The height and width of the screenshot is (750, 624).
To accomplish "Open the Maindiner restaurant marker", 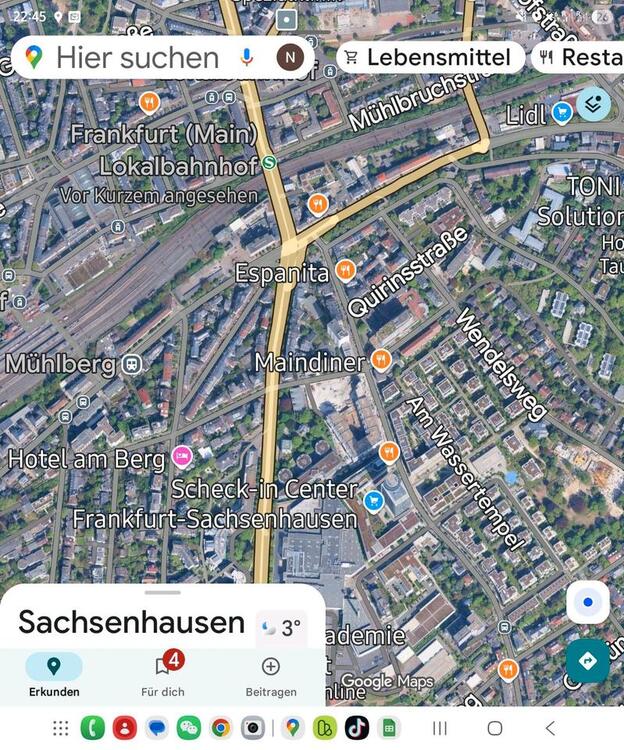I will 380,359.
